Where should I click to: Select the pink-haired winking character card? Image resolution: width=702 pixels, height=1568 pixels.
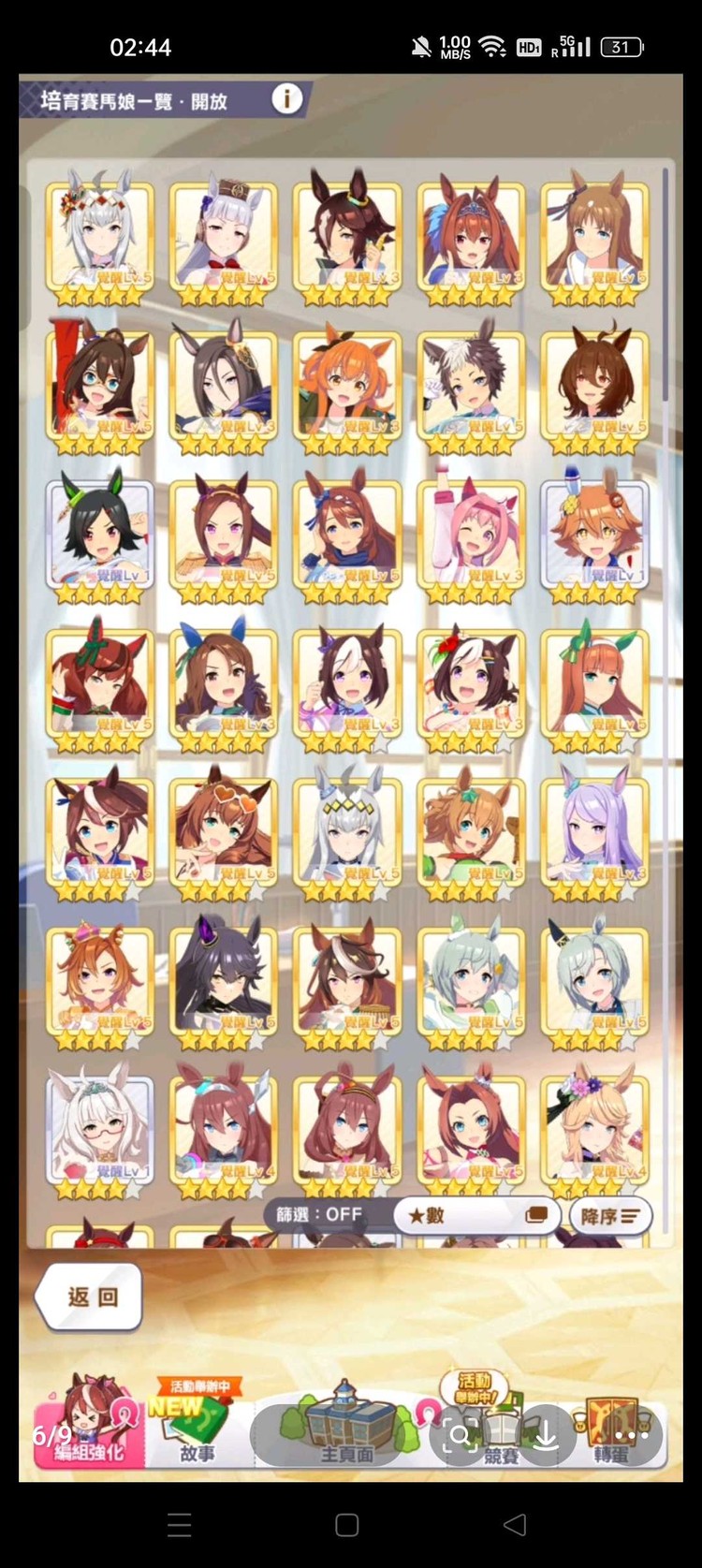tap(471, 535)
